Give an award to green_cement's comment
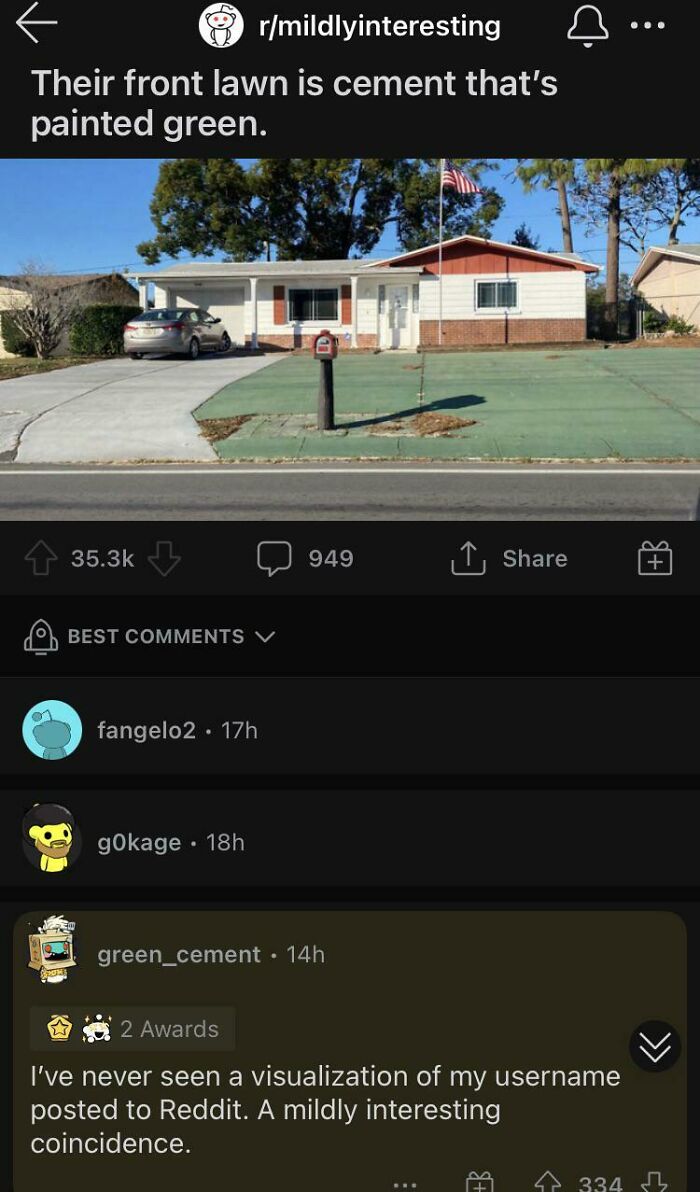The height and width of the screenshot is (1192, 700). pyautogui.click(x=480, y=1182)
